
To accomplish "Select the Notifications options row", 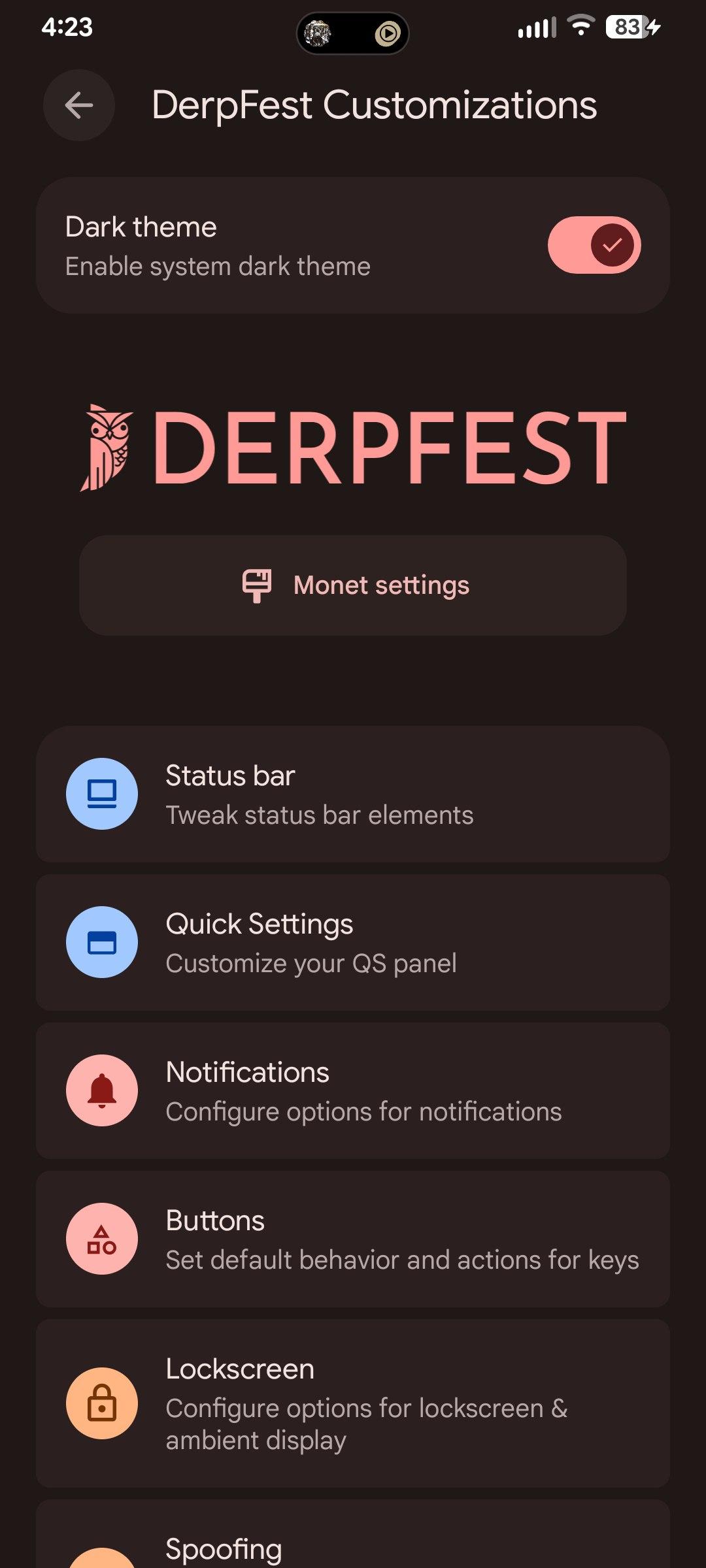I will [353, 1091].
